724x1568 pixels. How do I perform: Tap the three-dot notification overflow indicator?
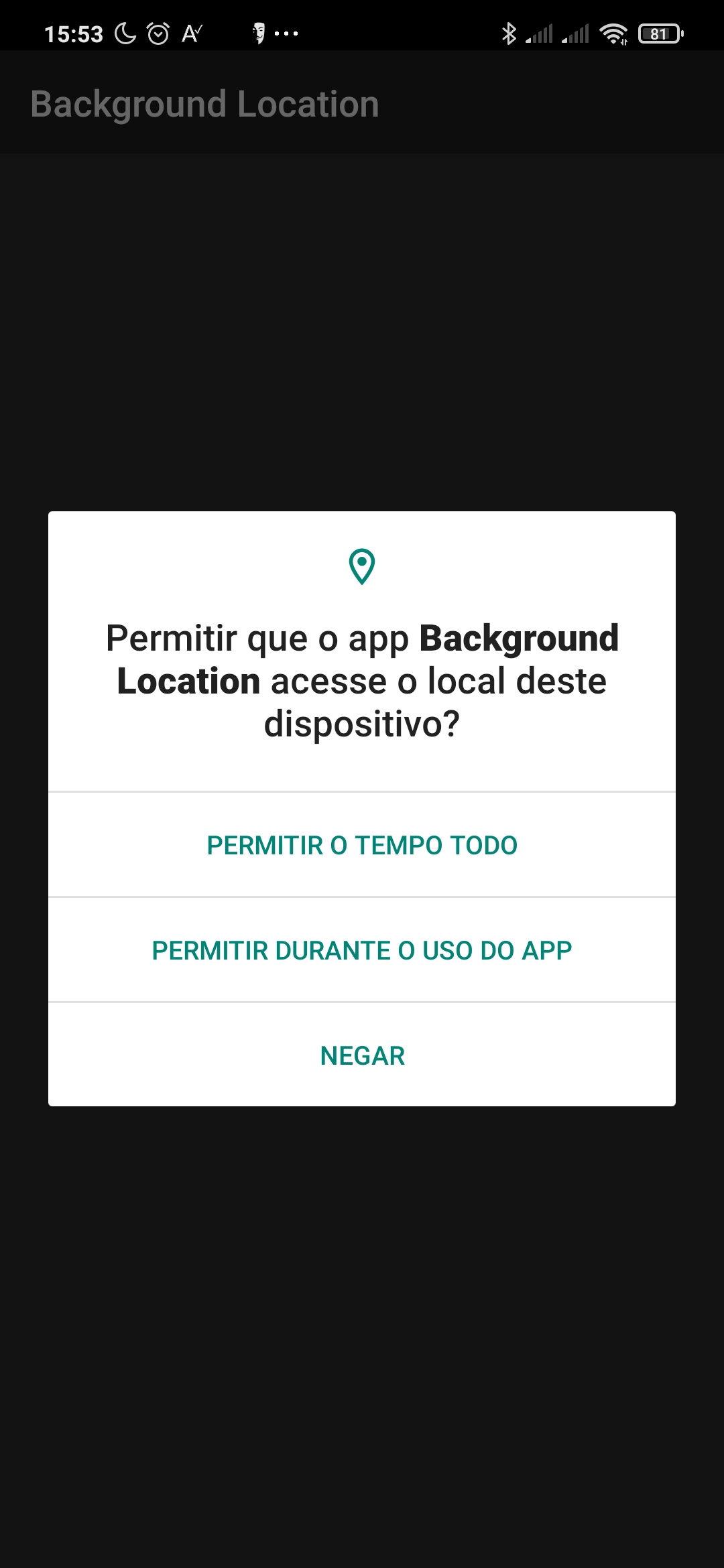point(285,34)
